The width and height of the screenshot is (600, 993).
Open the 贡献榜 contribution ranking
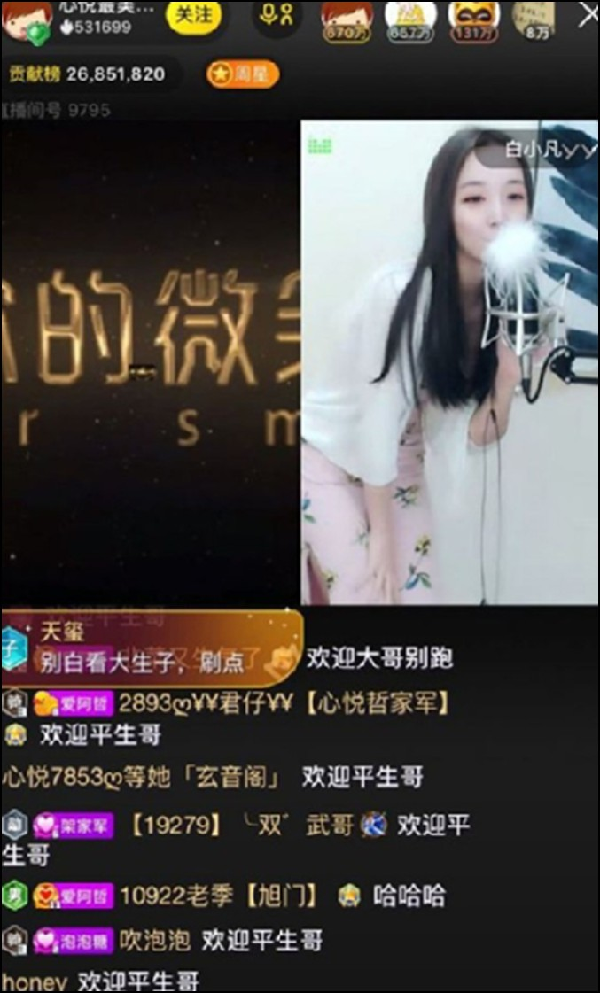[x=88, y=74]
